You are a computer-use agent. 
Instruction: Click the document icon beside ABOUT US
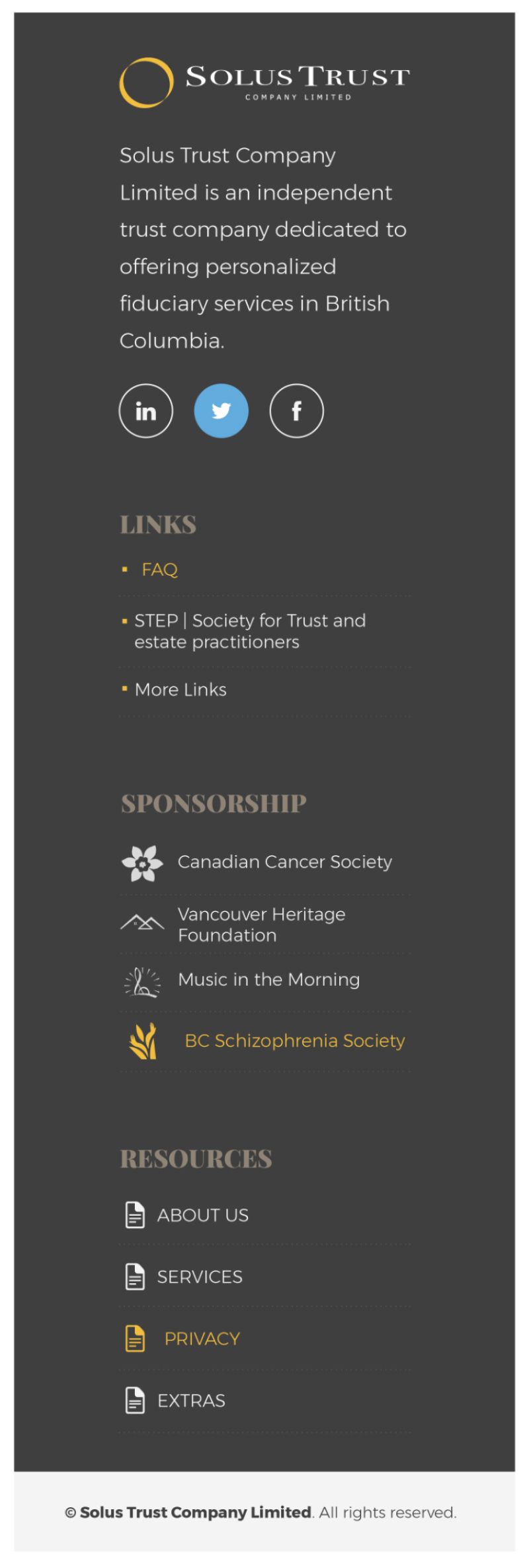coord(136,1214)
